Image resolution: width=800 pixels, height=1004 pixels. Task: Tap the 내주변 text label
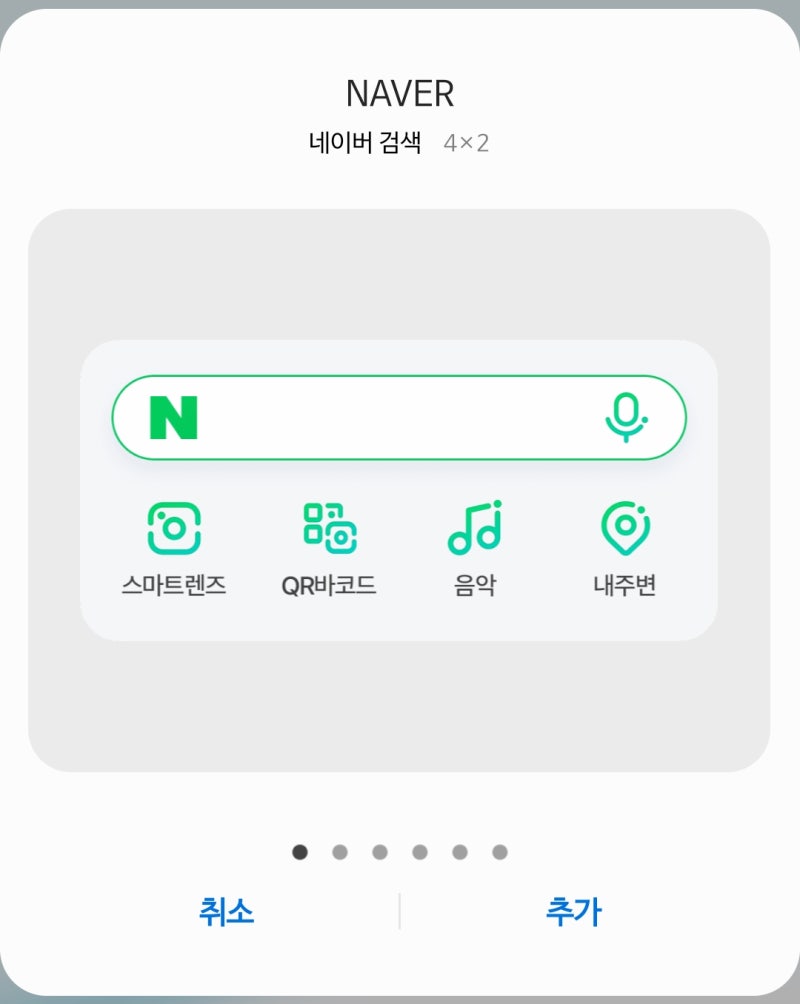click(622, 584)
